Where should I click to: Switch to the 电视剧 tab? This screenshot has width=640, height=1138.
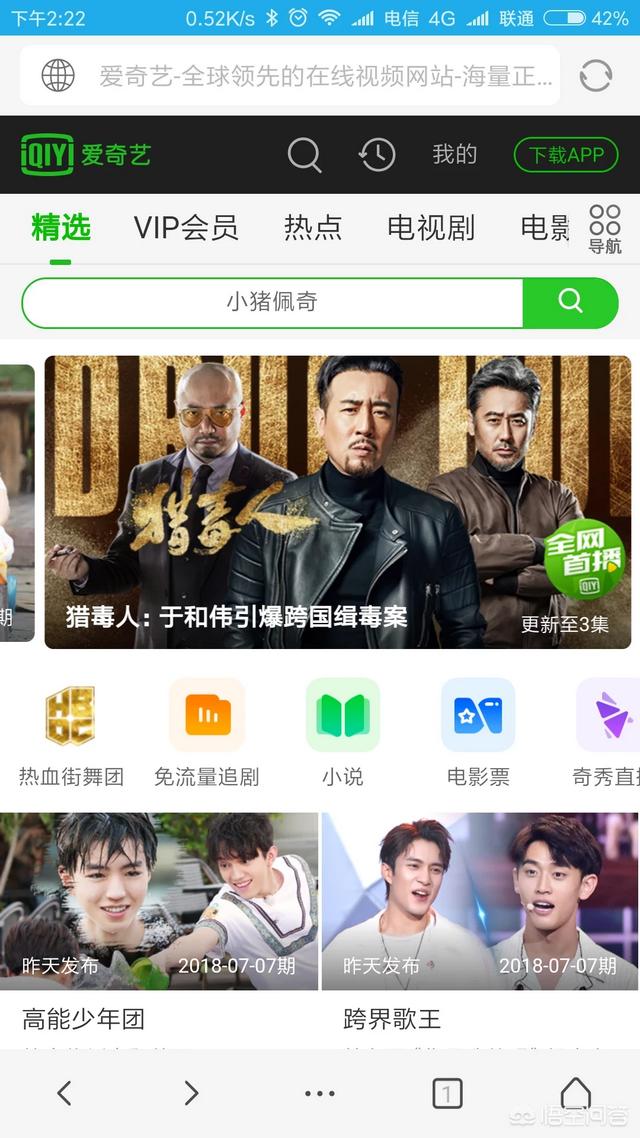(431, 228)
